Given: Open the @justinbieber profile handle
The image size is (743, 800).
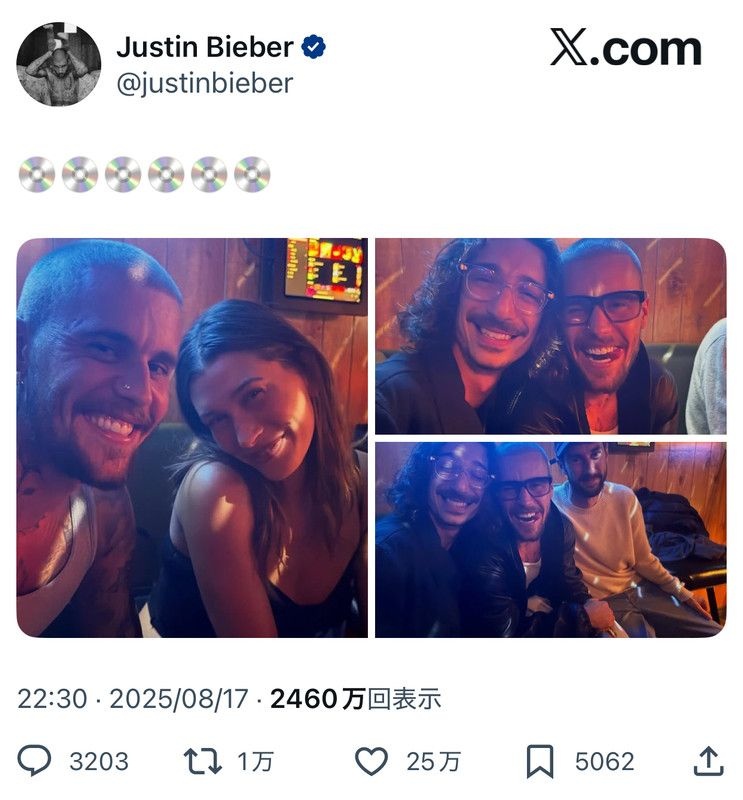Looking at the screenshot, I should (204, 84).
